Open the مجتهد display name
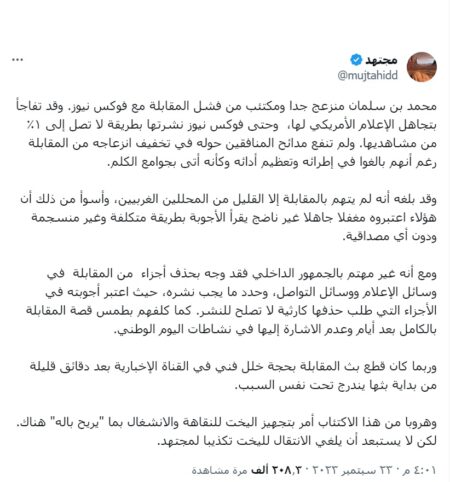Viewport: 450px width, 482px height. (x=381, y=60)
